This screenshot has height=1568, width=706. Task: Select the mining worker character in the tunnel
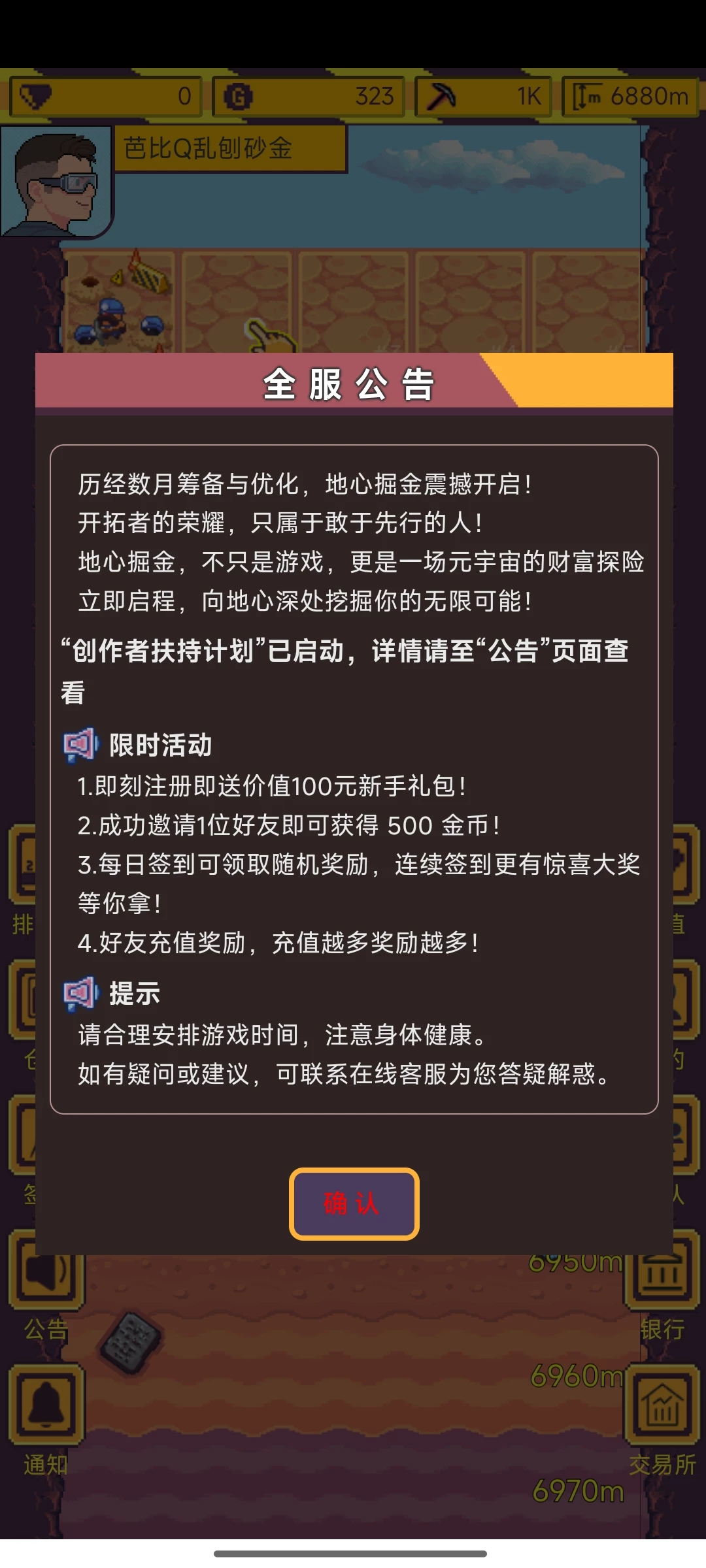(110, 320)
